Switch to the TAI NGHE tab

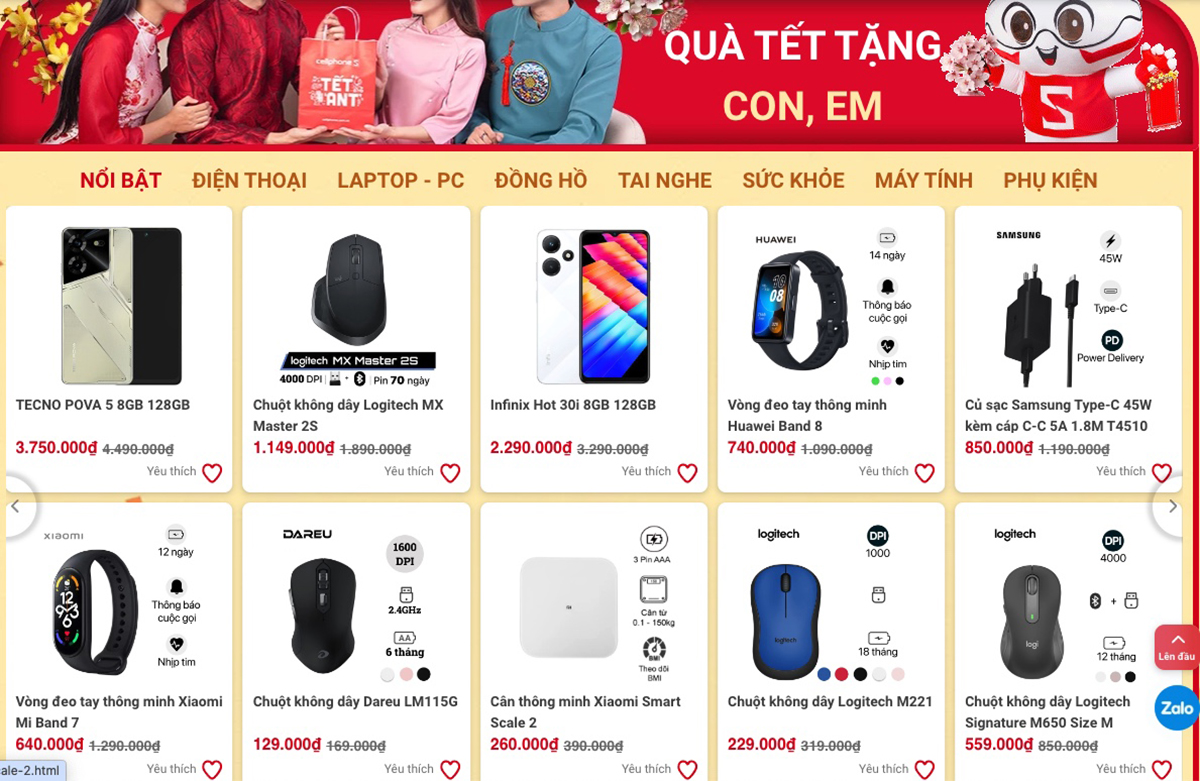(664, 180)
